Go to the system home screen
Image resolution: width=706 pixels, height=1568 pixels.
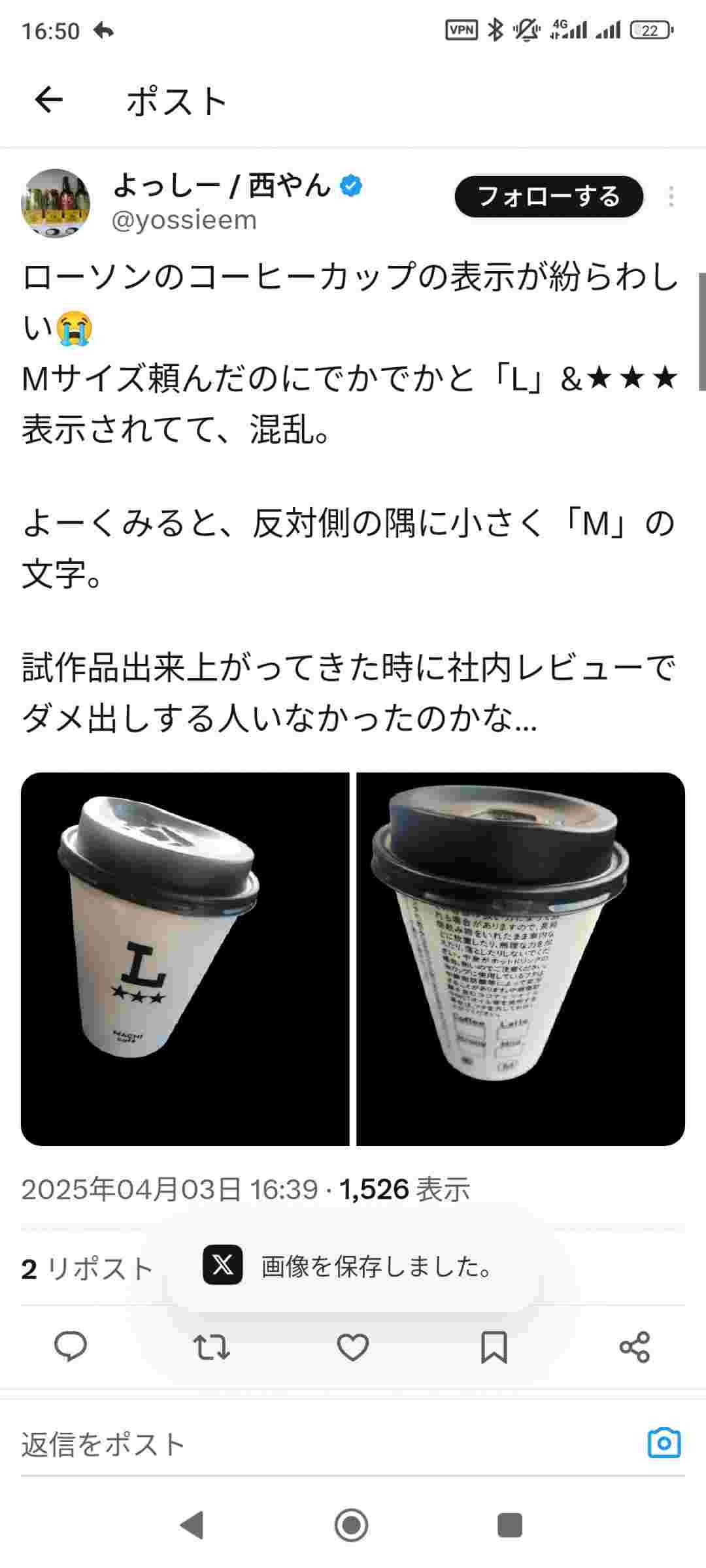tap(352, 1525)
